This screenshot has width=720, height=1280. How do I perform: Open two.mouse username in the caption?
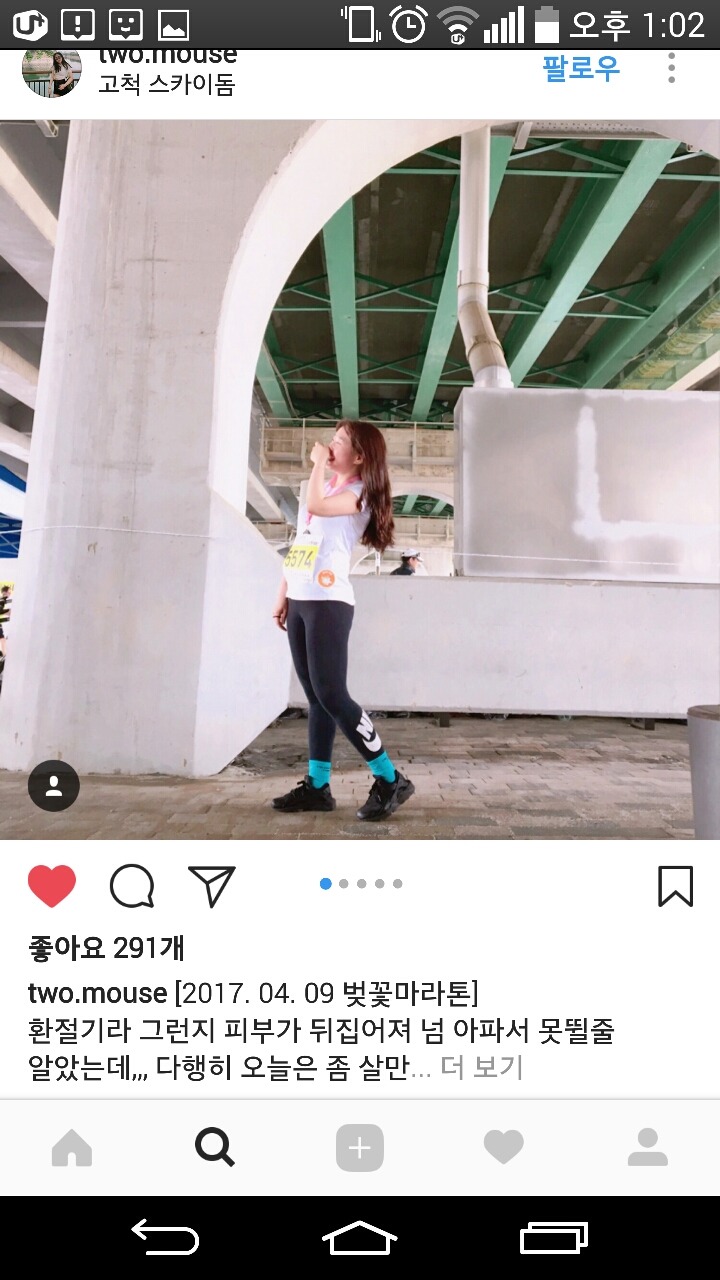[x=97, y=994]
